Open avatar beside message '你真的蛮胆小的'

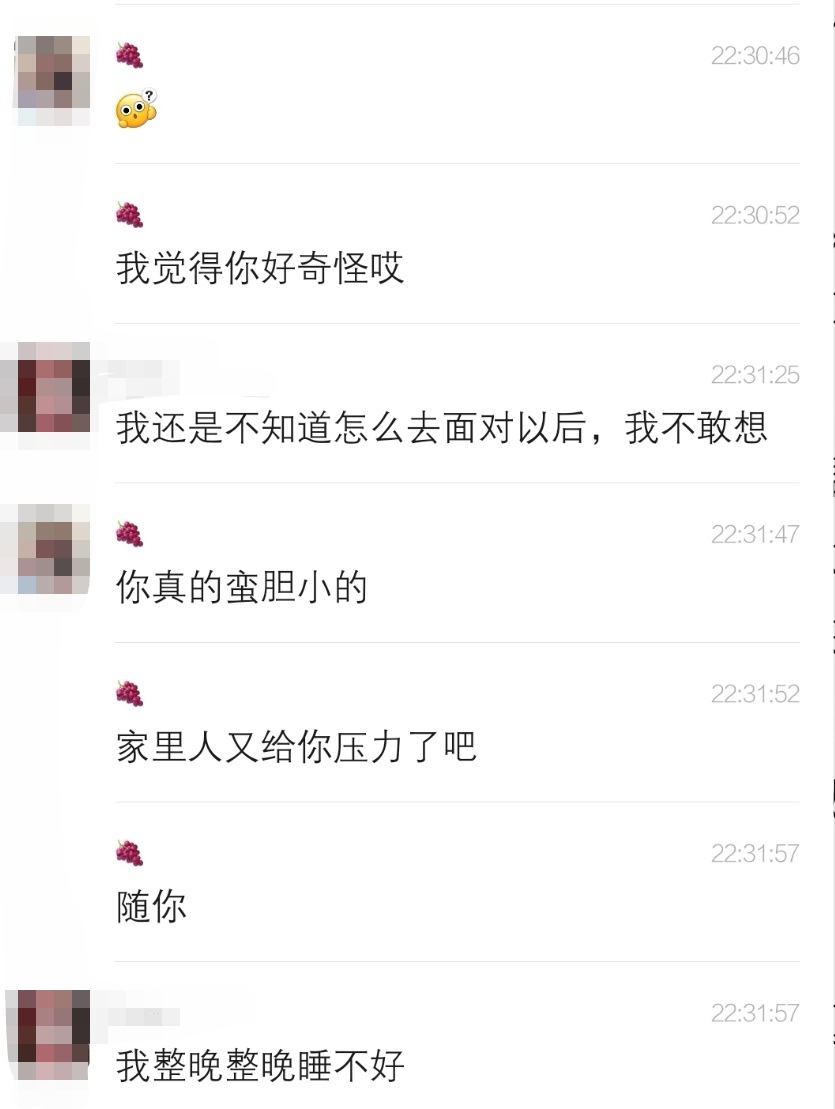[53, 549]
